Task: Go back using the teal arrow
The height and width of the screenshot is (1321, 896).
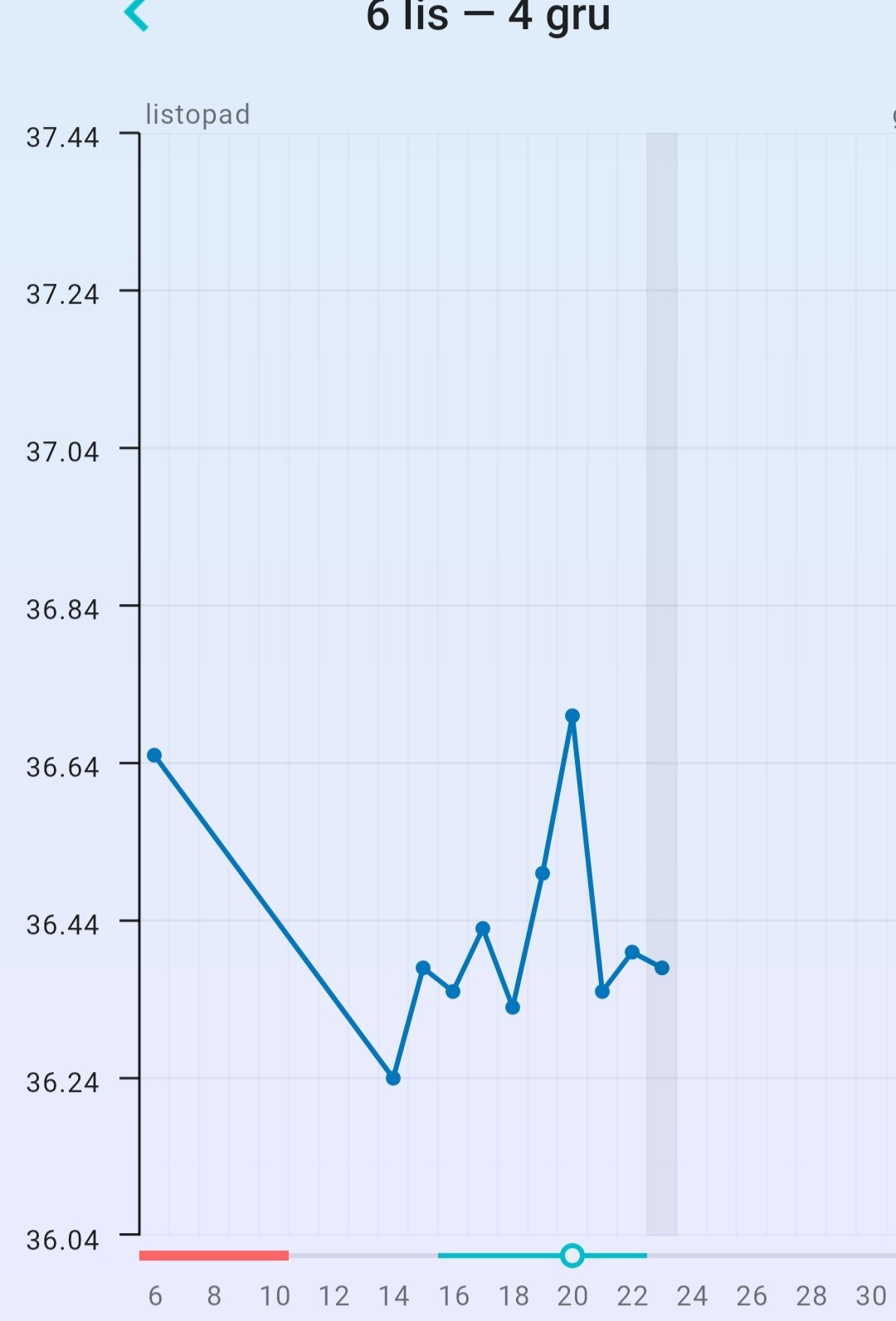Action: tap(135, 14)
